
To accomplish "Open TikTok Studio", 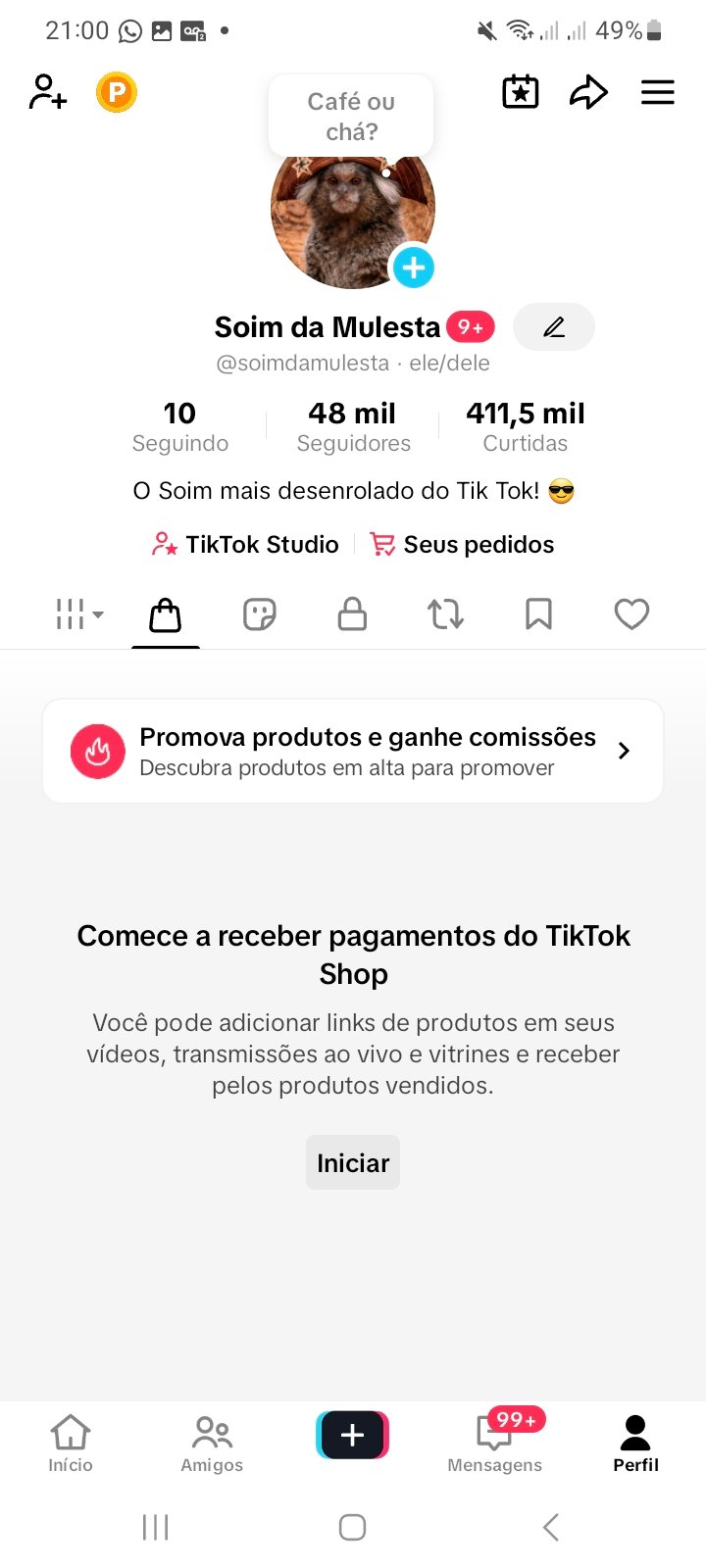I will click(246, 545).
